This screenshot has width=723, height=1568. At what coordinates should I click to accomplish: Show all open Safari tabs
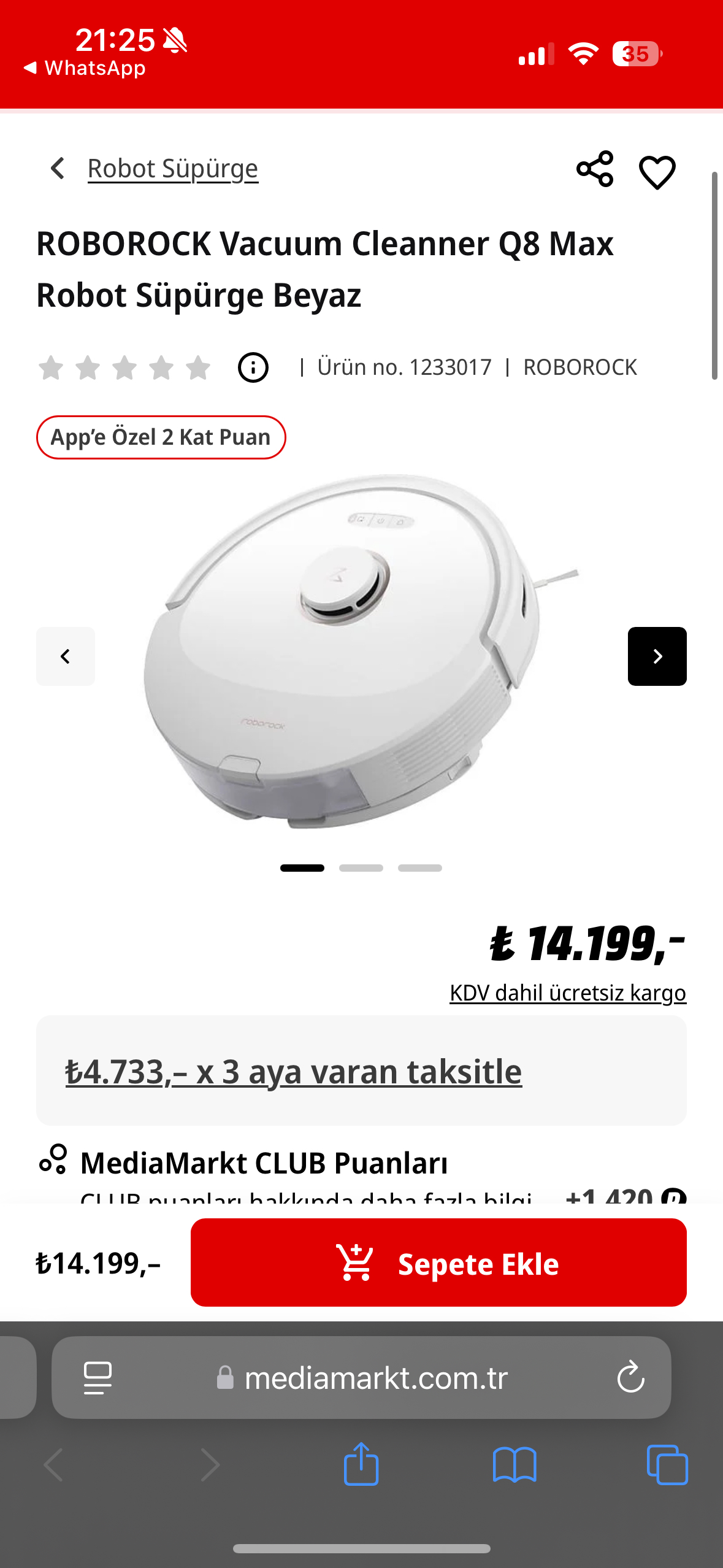tap(667, 1465)
